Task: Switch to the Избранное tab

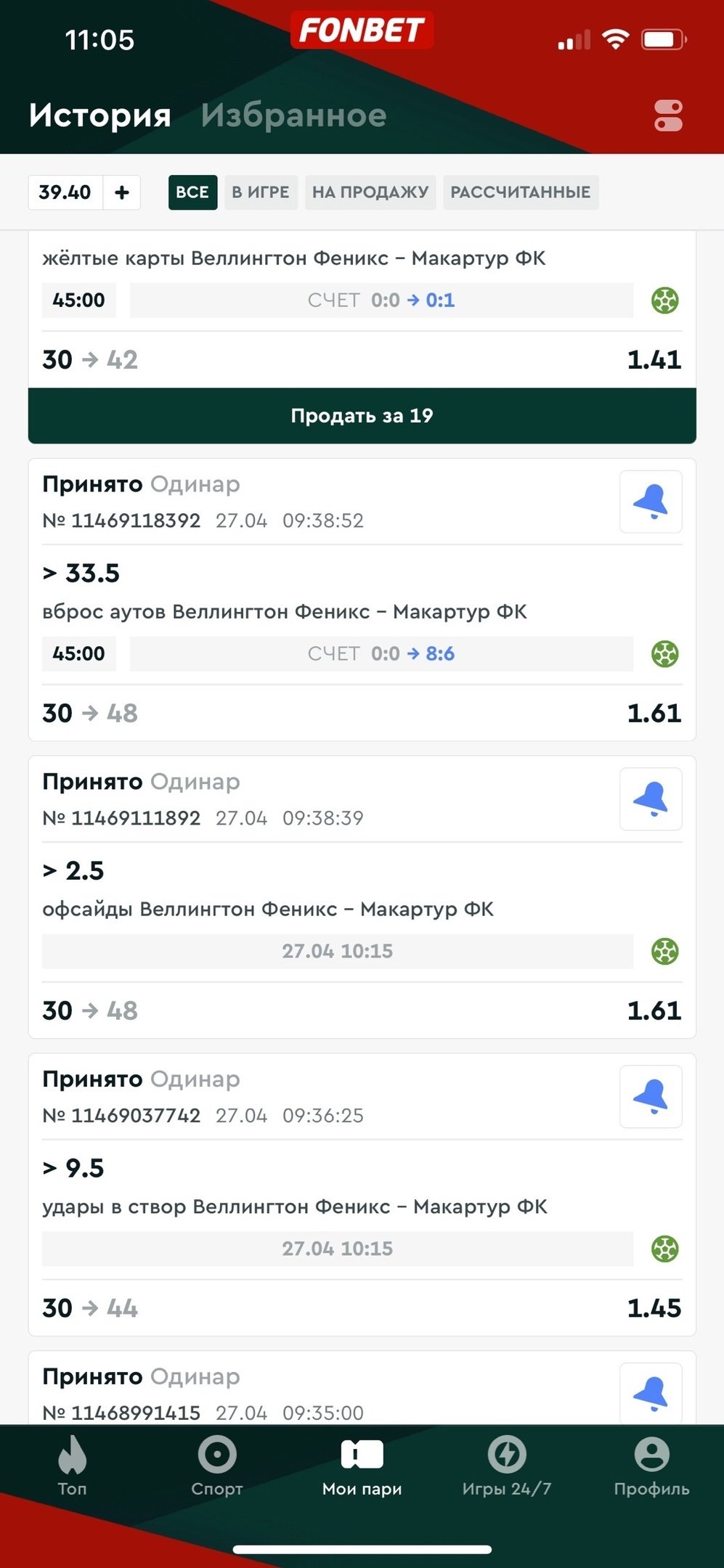Action: [x=293, y=115]
